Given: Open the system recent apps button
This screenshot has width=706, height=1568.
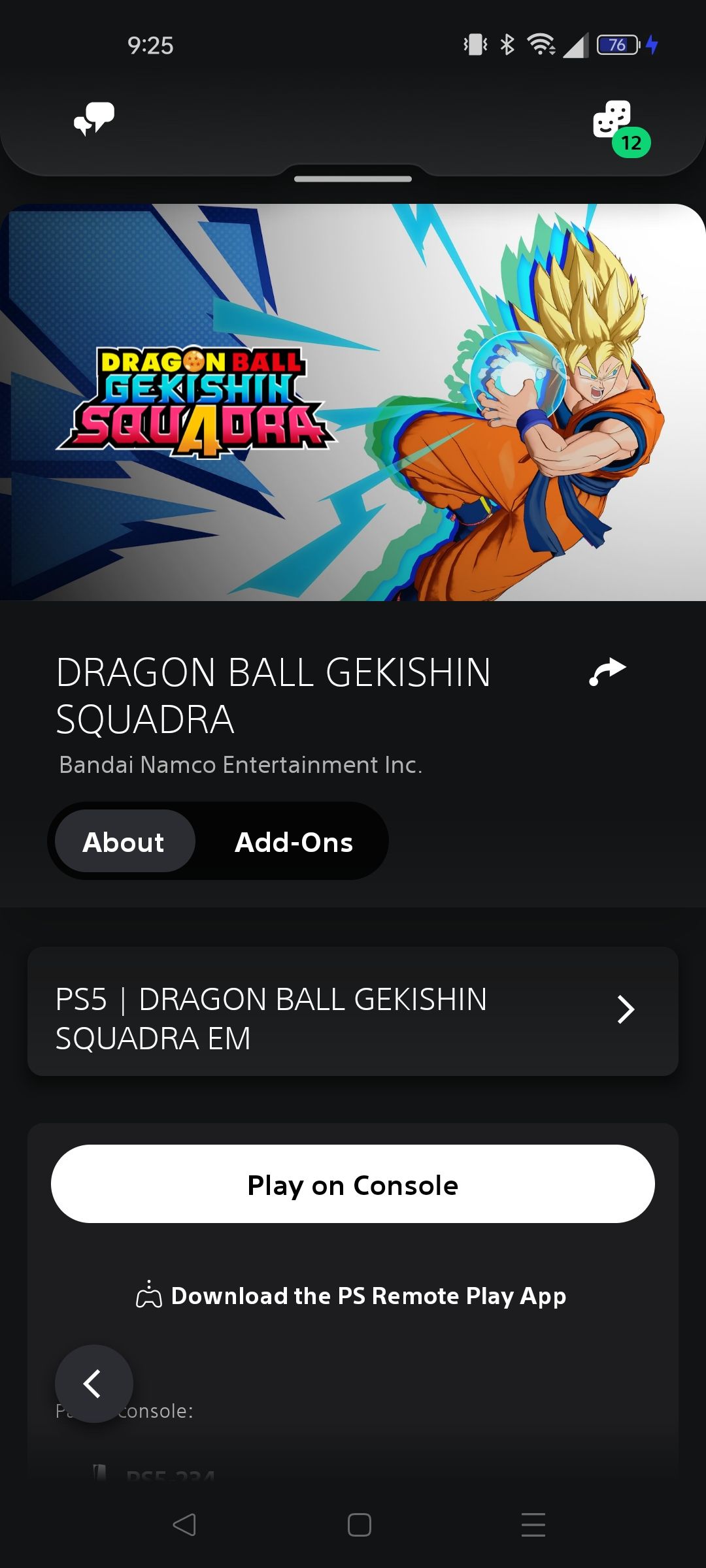Looking at the screenshot, I should (533, 1525).
